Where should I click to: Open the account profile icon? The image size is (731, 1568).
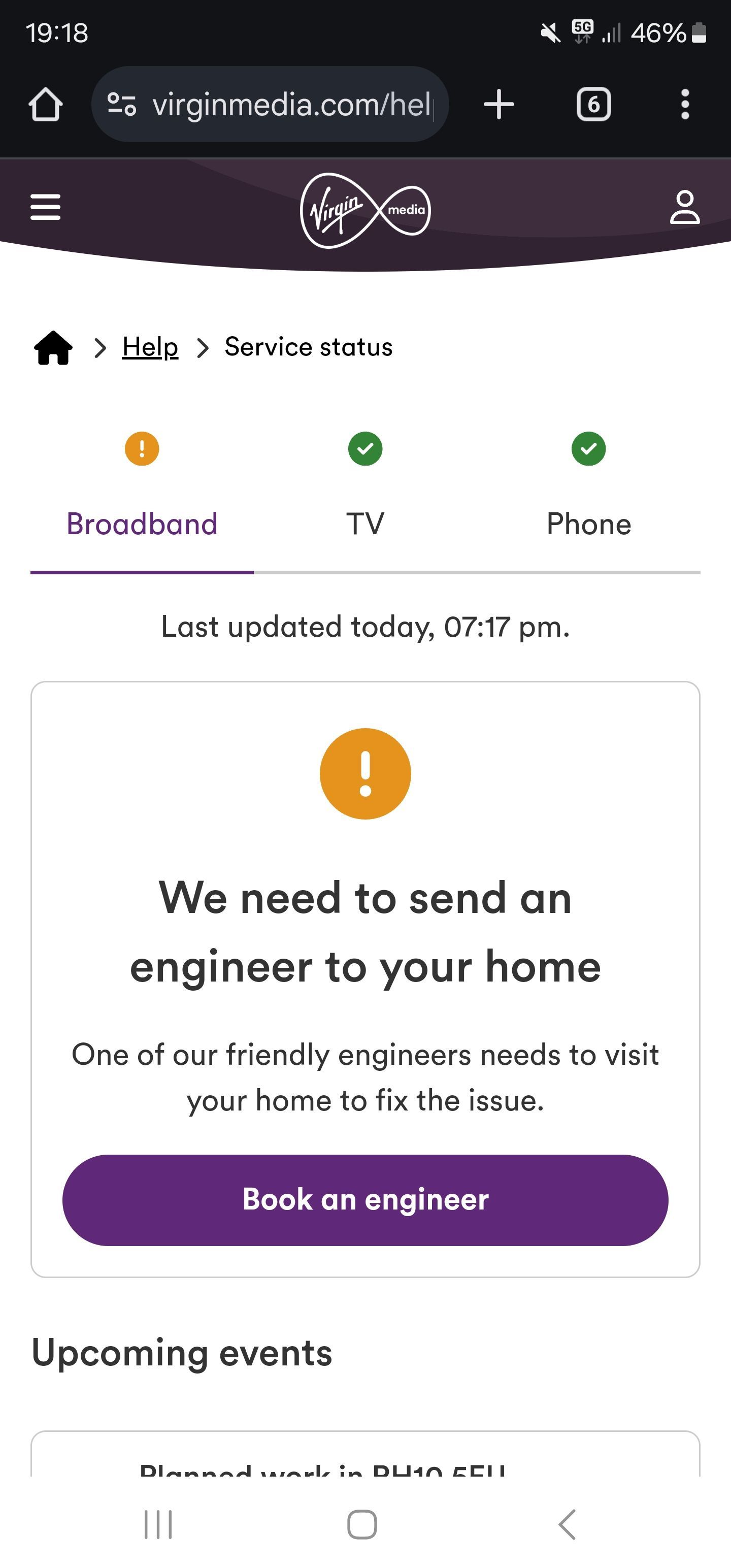(x=685, y=208)
